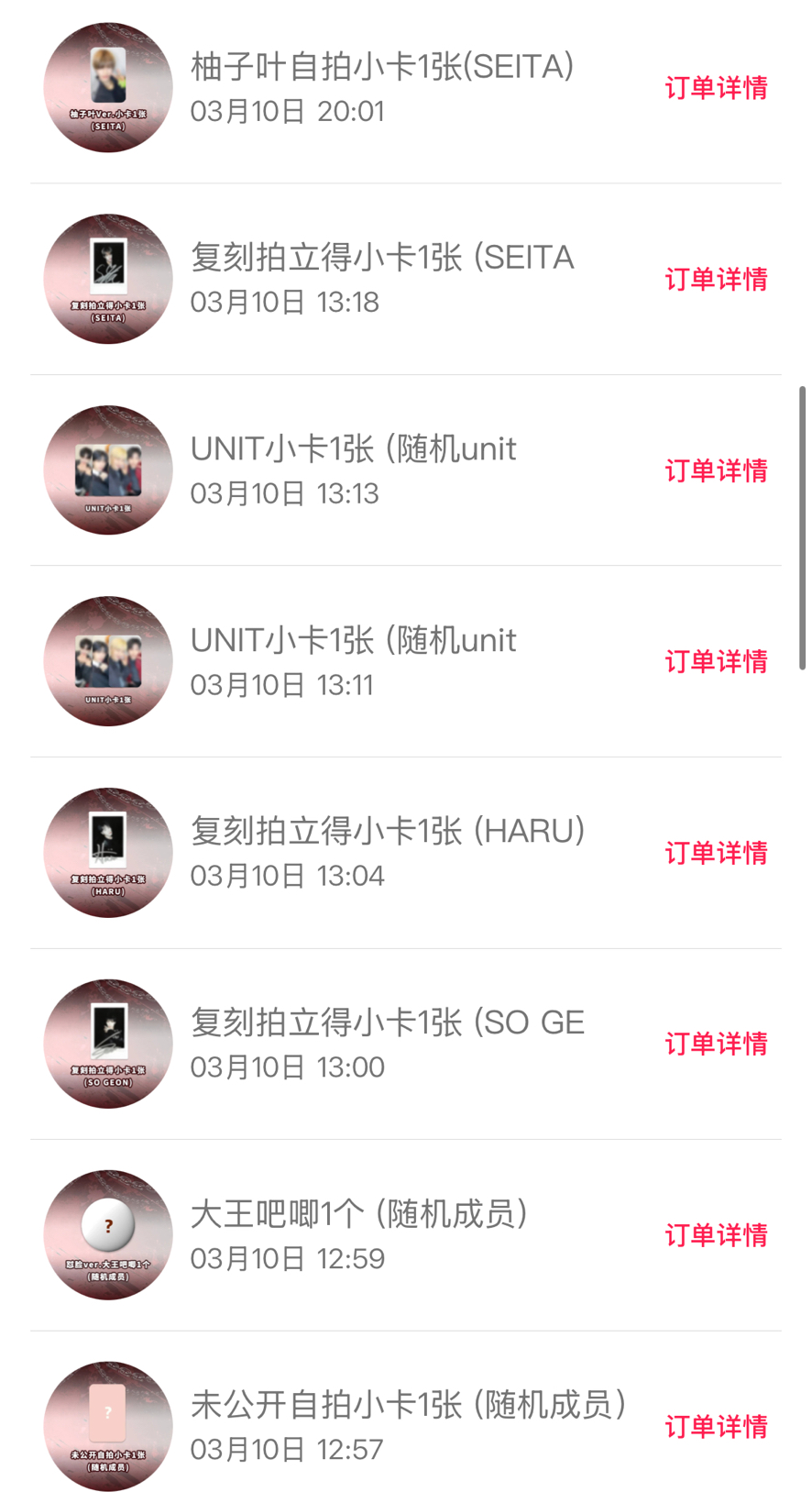Viewport: 812px width, 1492px height.
Task: Open 订单详情 for 未公开自拍小卡 order
Action: coord(716,1427)
